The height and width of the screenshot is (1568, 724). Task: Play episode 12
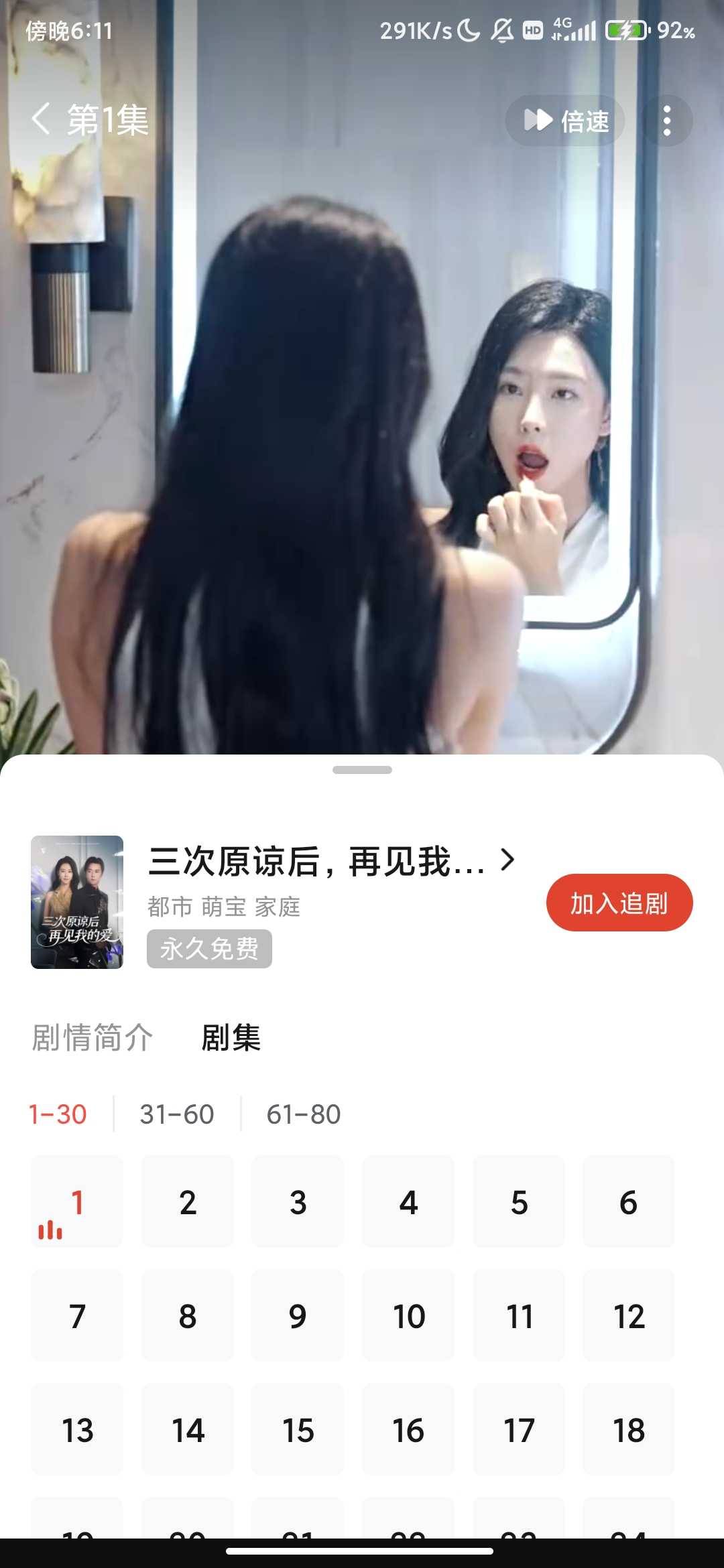click(629, 1316)
